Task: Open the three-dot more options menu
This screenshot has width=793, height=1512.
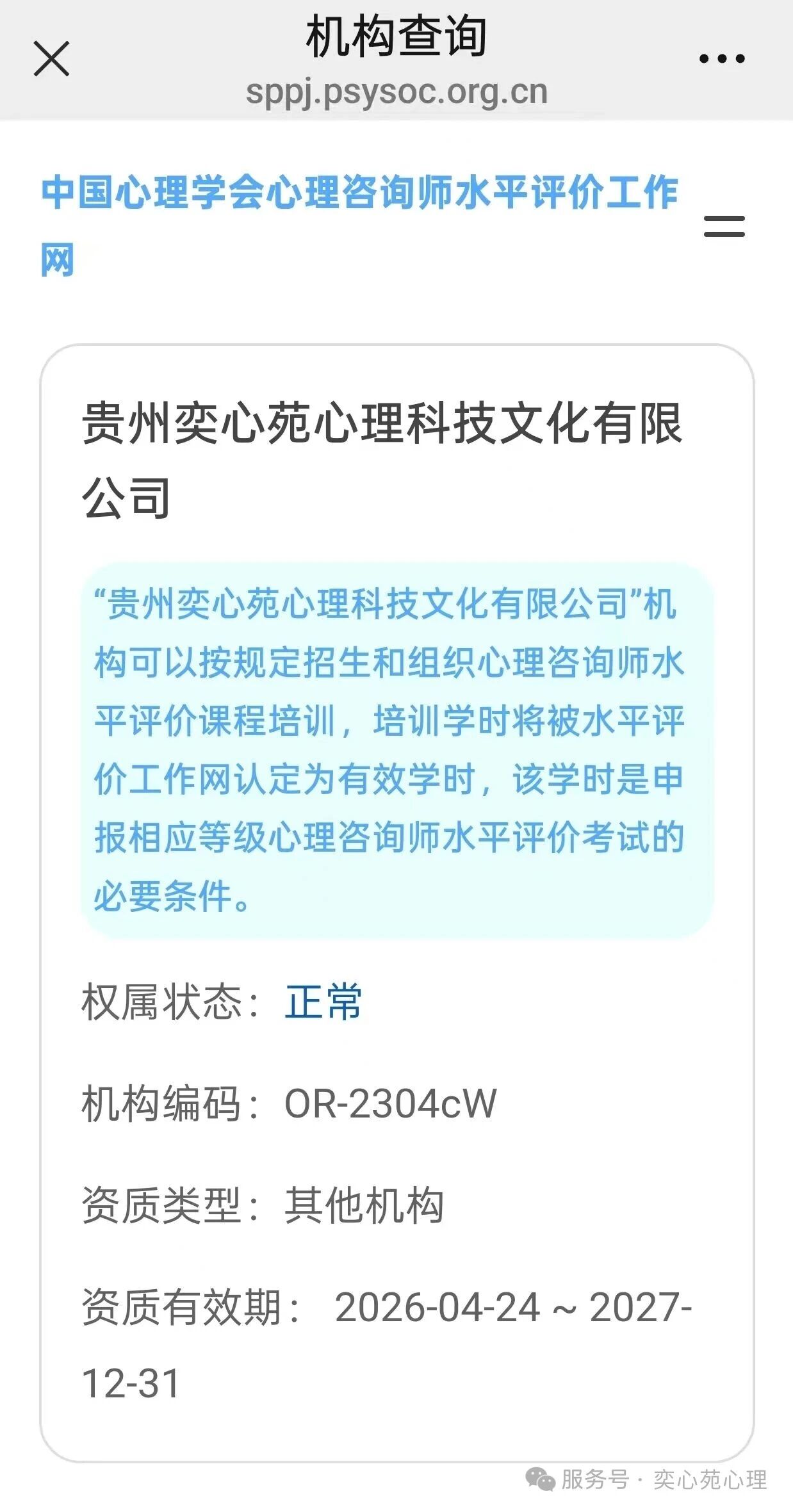Action: point(722,59)
